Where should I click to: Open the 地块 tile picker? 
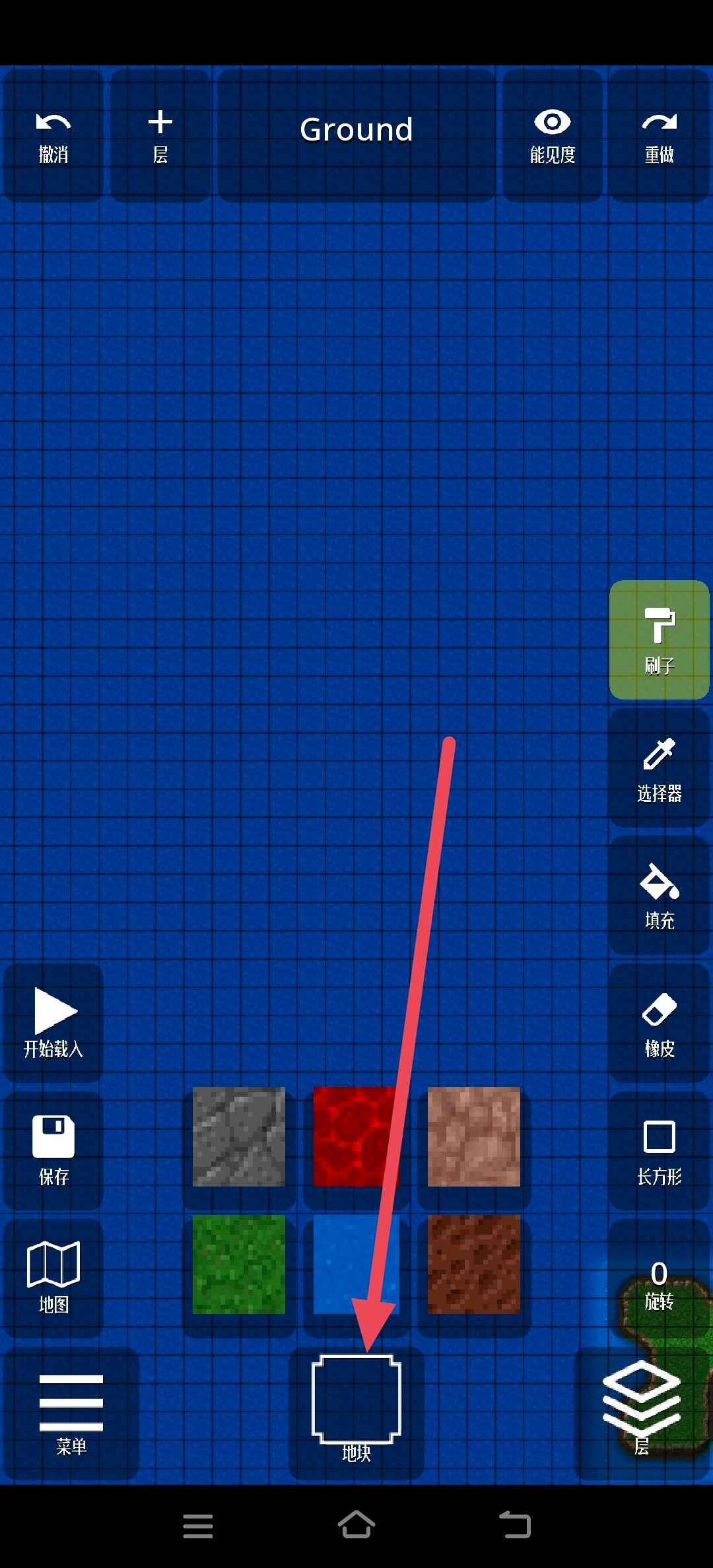click(356, 1413)
